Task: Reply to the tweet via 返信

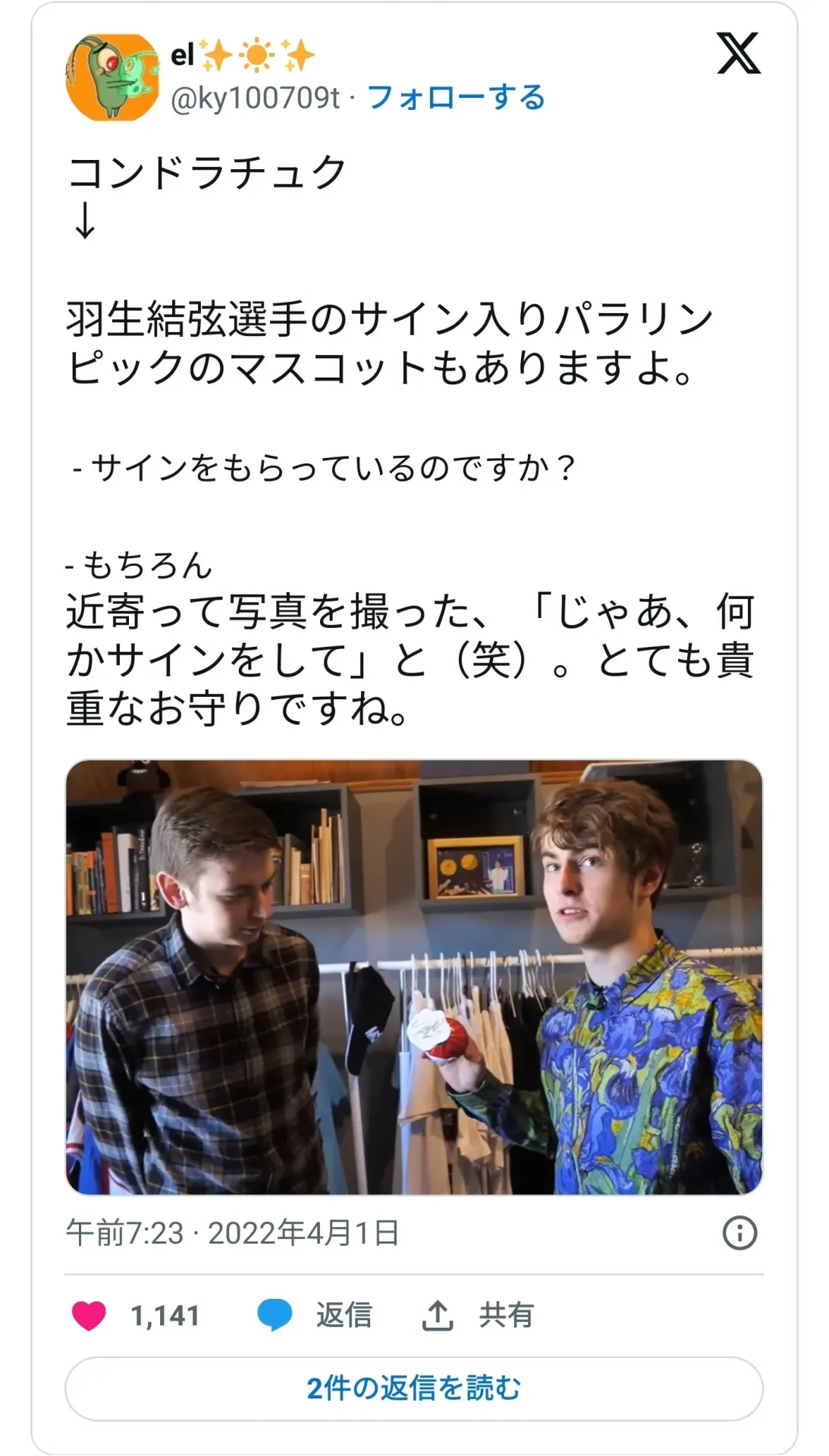Action: [315, 1316]
